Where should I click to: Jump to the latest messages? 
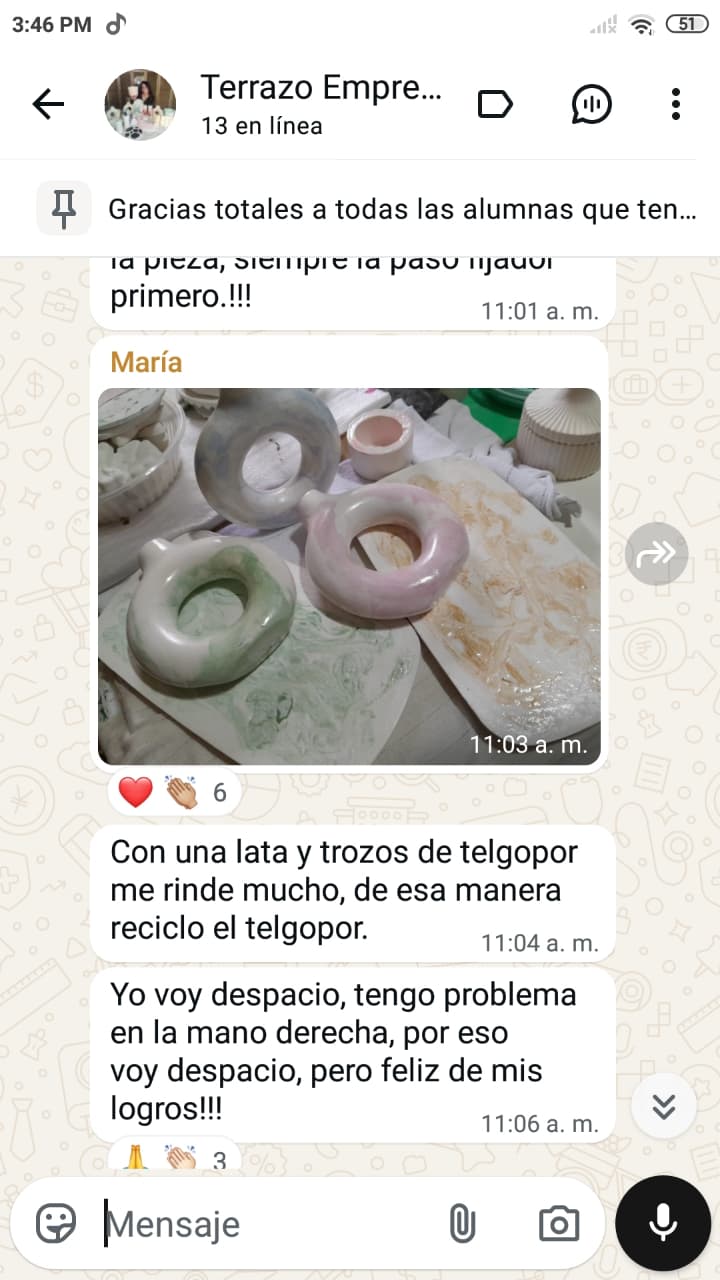click(664, 1105)
